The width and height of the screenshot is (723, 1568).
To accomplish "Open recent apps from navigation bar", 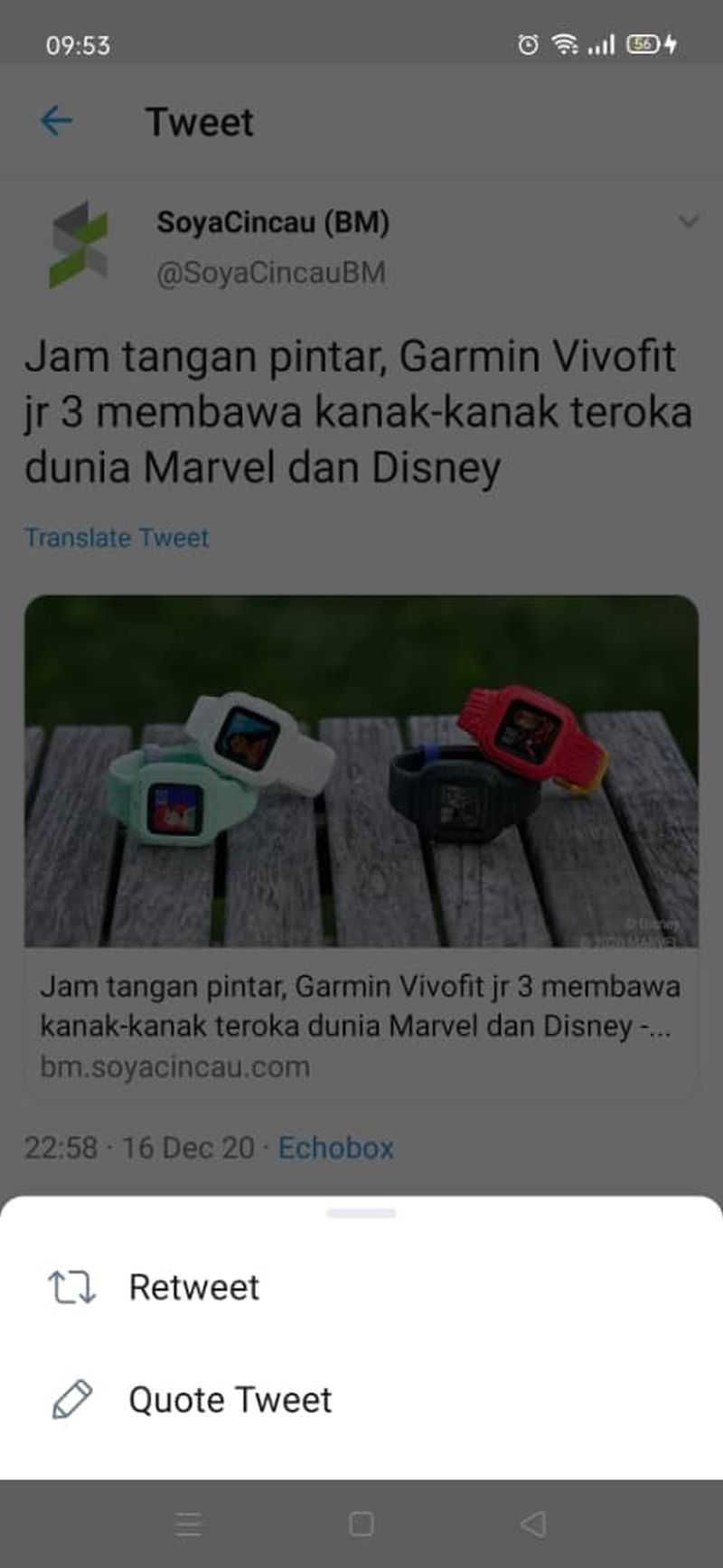I will 189,1525.
